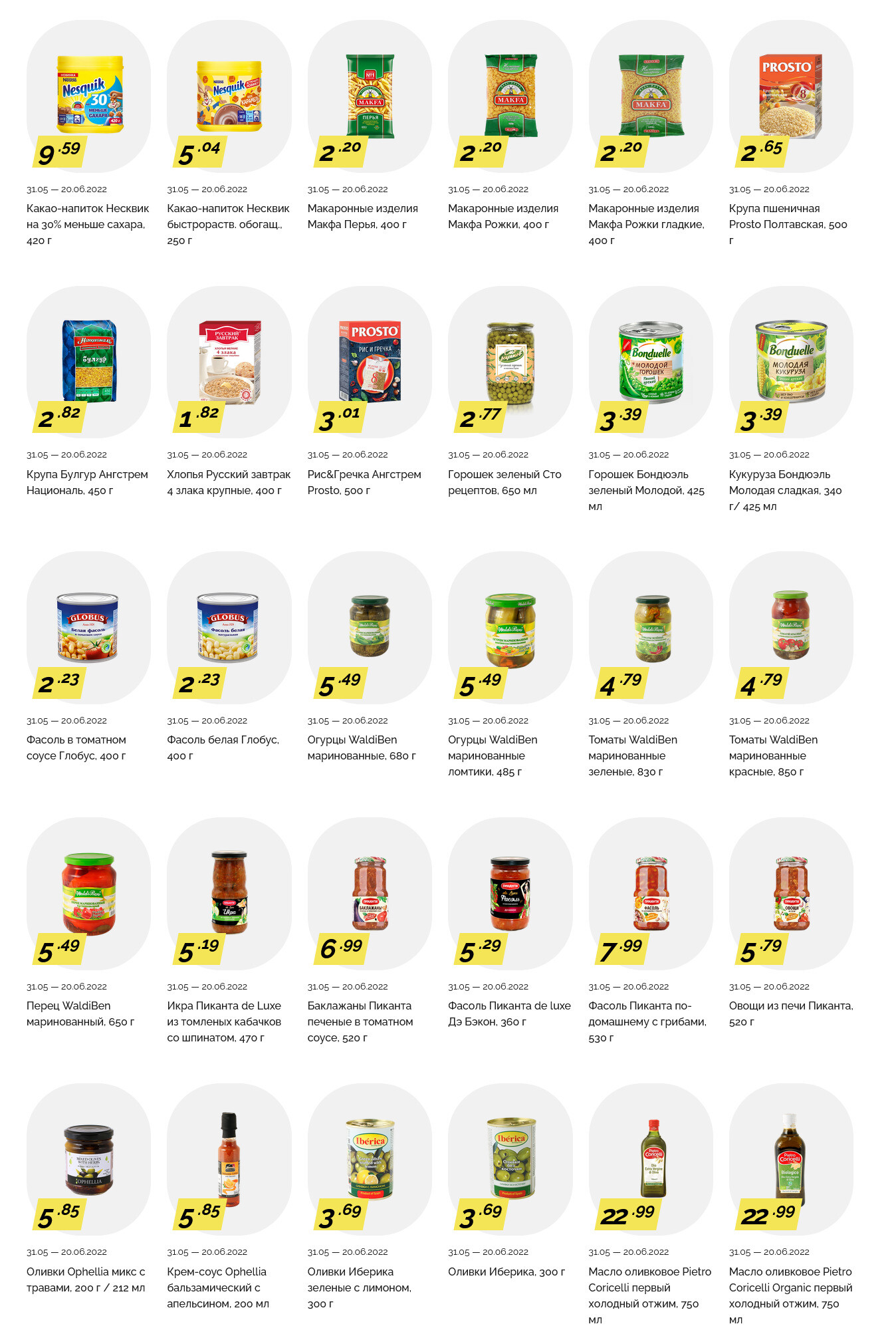Select Оливки Иберика зеленые с лимоном
The image size is (896, 1340).
pyautogui.click(x=370, y=1159)
